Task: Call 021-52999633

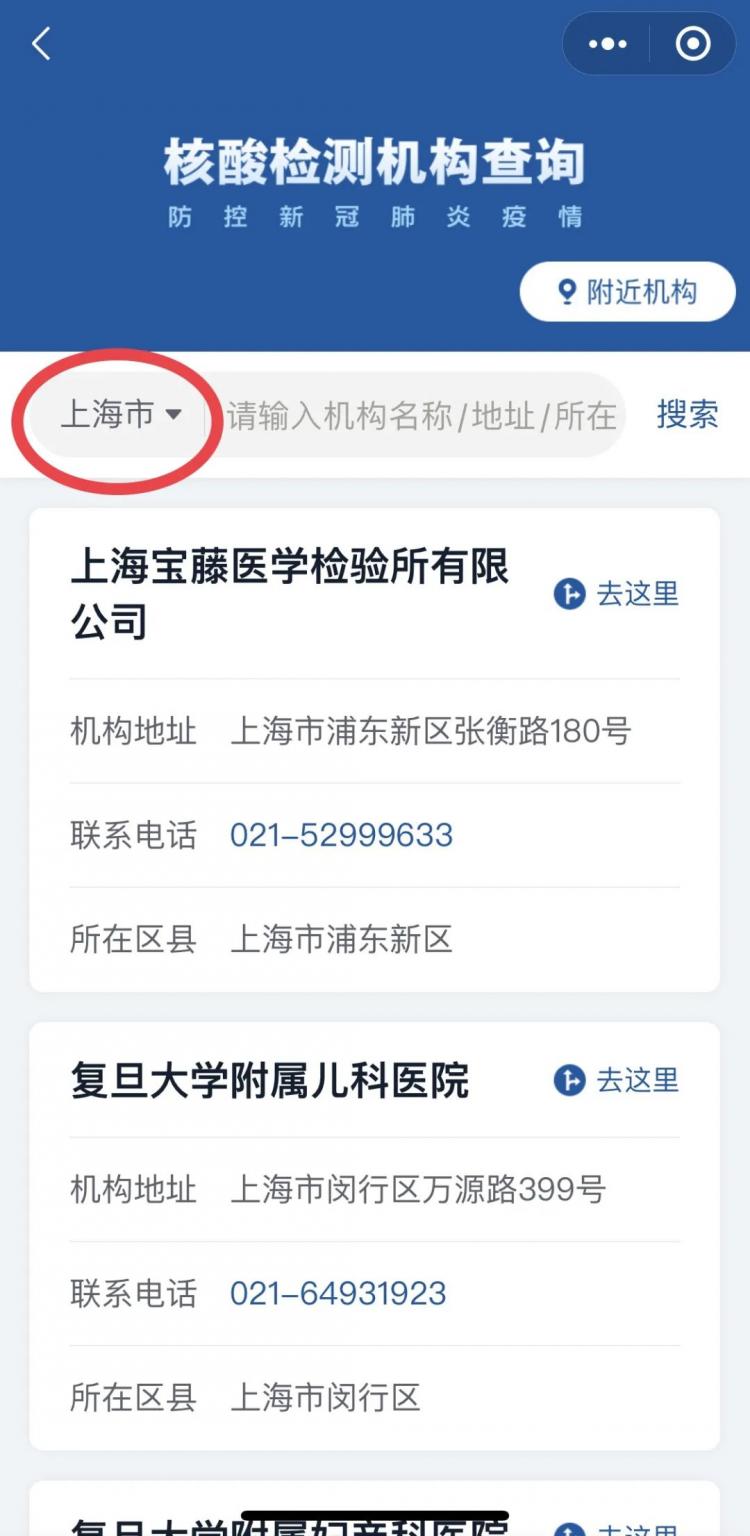Action: pos(341,835)
